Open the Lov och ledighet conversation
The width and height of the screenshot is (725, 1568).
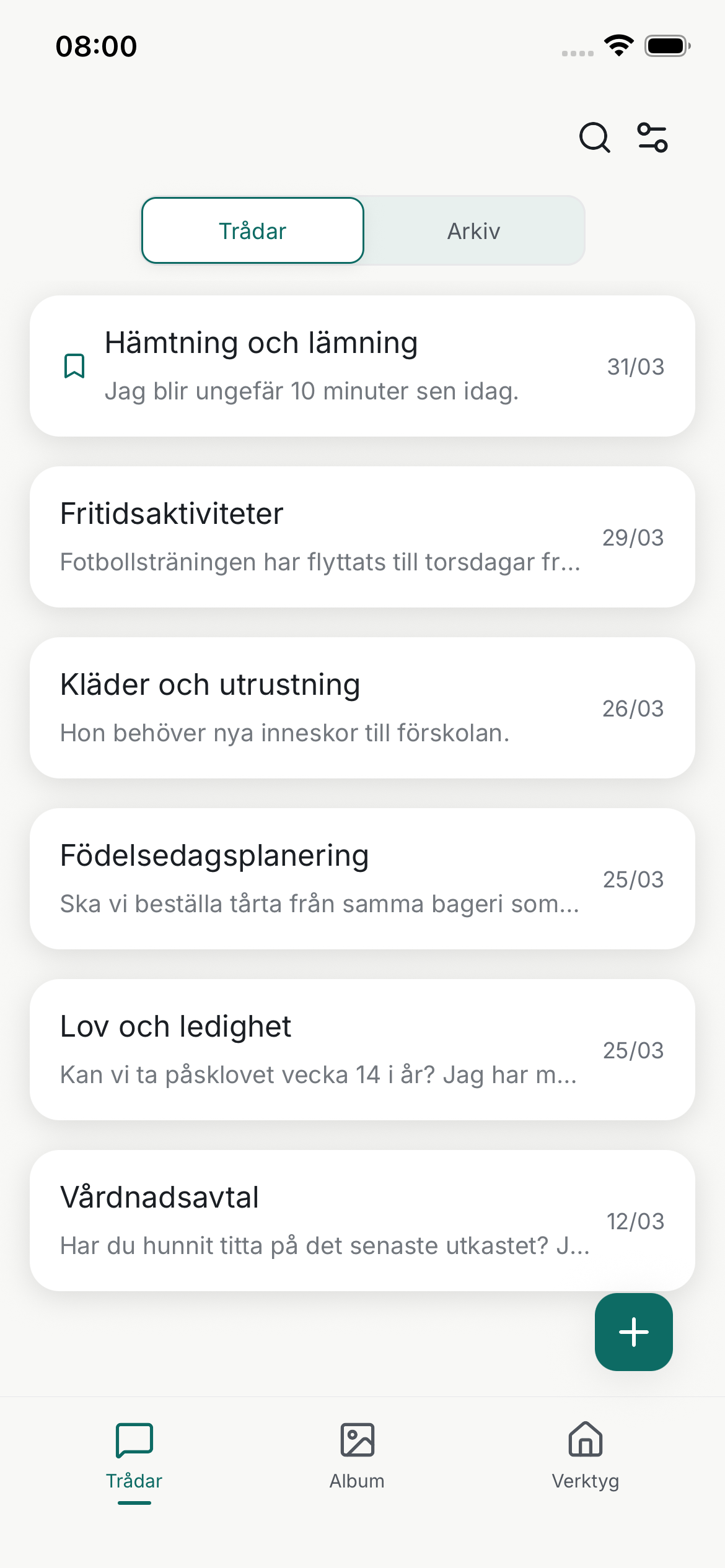point(362,1050)
